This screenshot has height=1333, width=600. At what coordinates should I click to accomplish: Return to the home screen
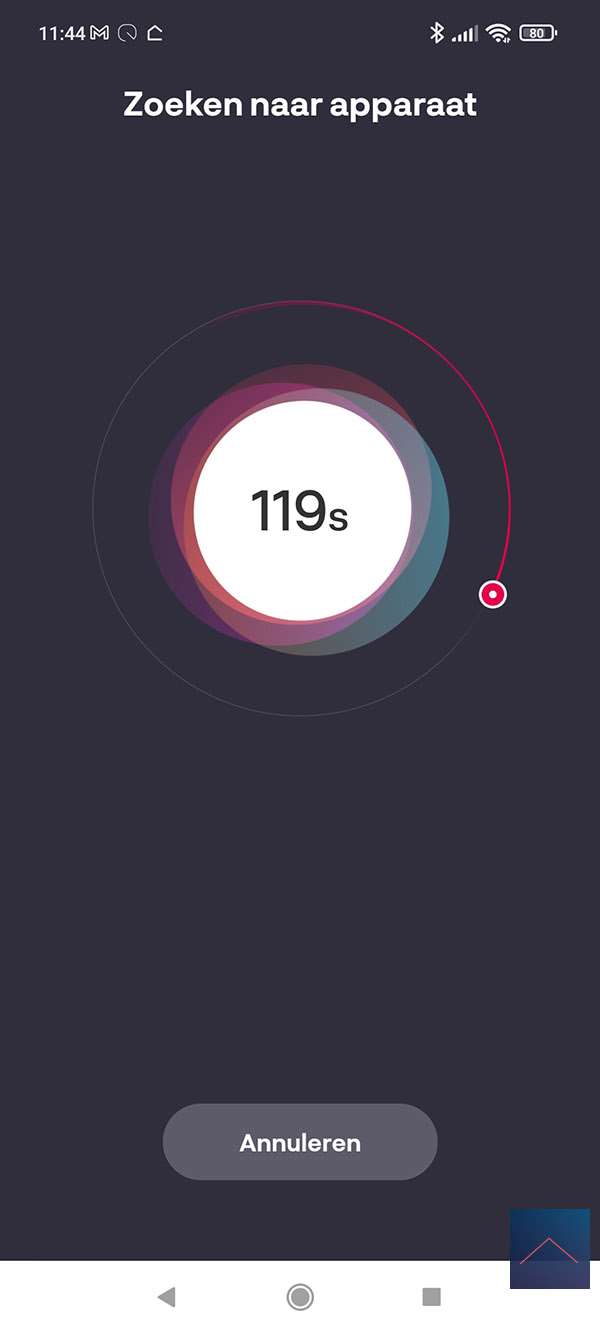(x=299, y=1297)
